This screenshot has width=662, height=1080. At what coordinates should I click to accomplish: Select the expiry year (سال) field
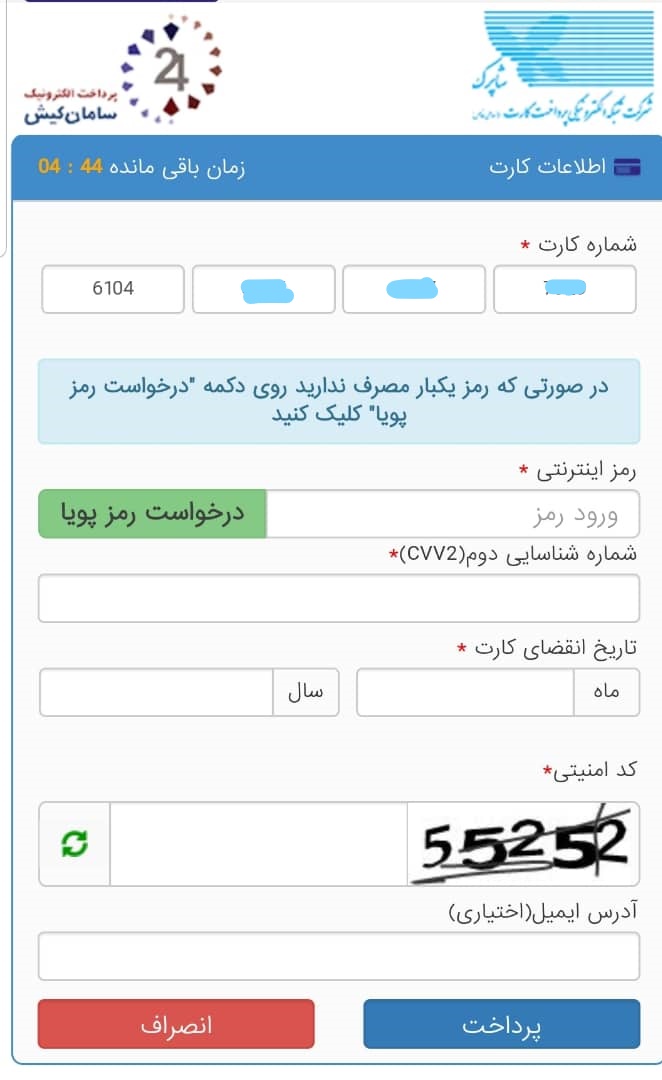pyautogui.click(x=156, y=692)
